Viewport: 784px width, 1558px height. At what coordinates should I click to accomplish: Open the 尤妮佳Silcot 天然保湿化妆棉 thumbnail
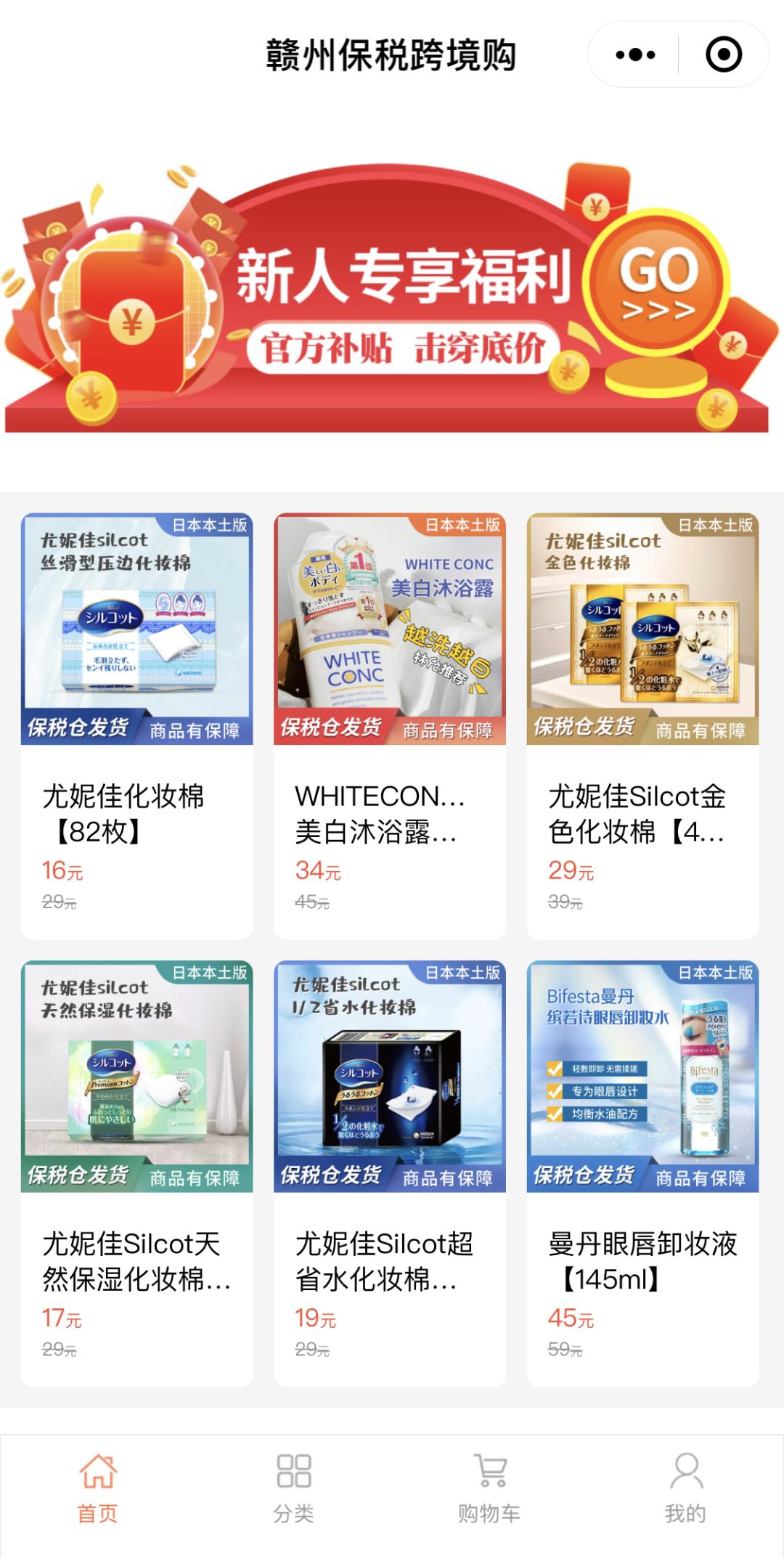click(x=136, y=1077)
